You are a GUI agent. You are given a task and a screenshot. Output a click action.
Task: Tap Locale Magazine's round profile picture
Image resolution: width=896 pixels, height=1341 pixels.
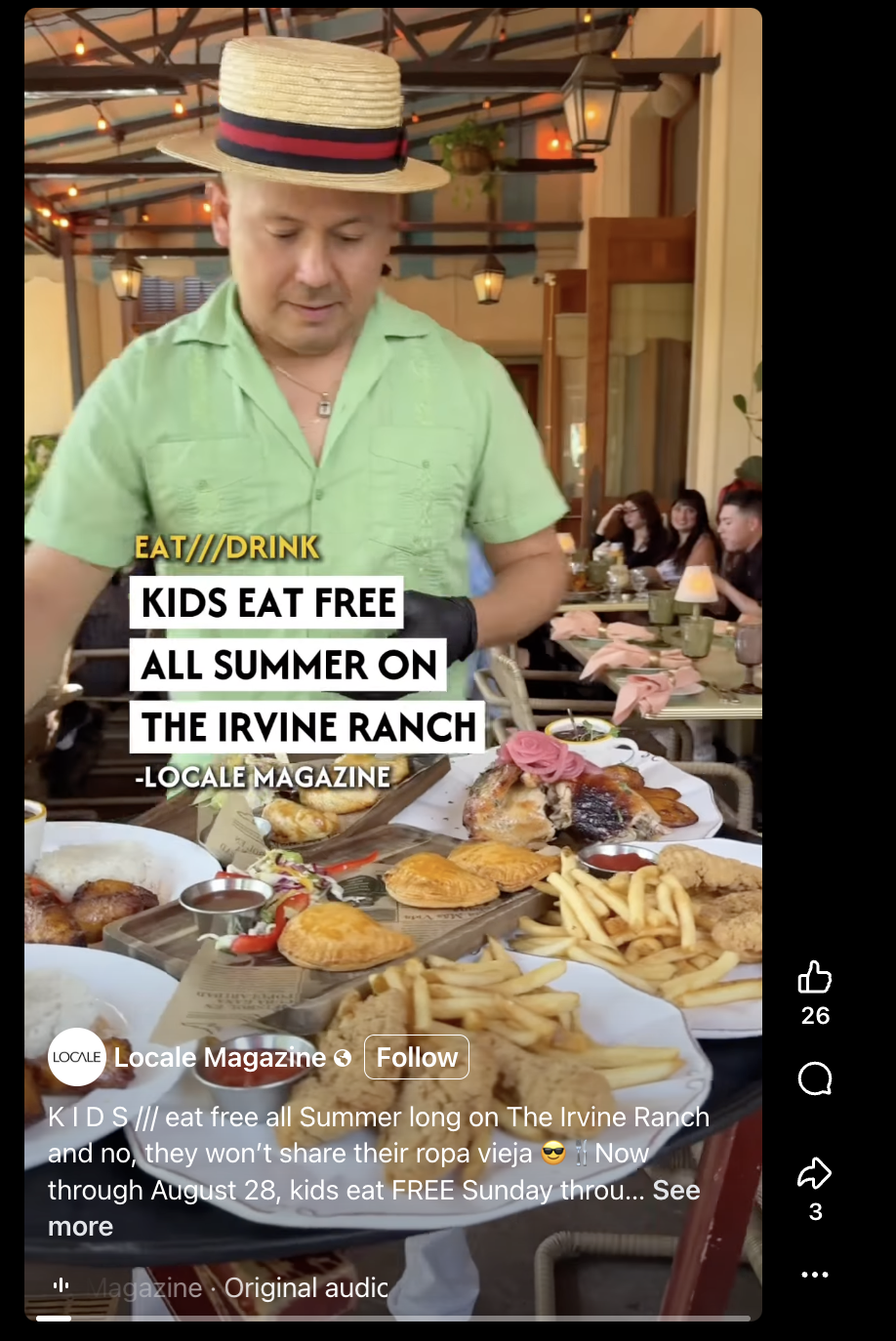coord(77,1058)
